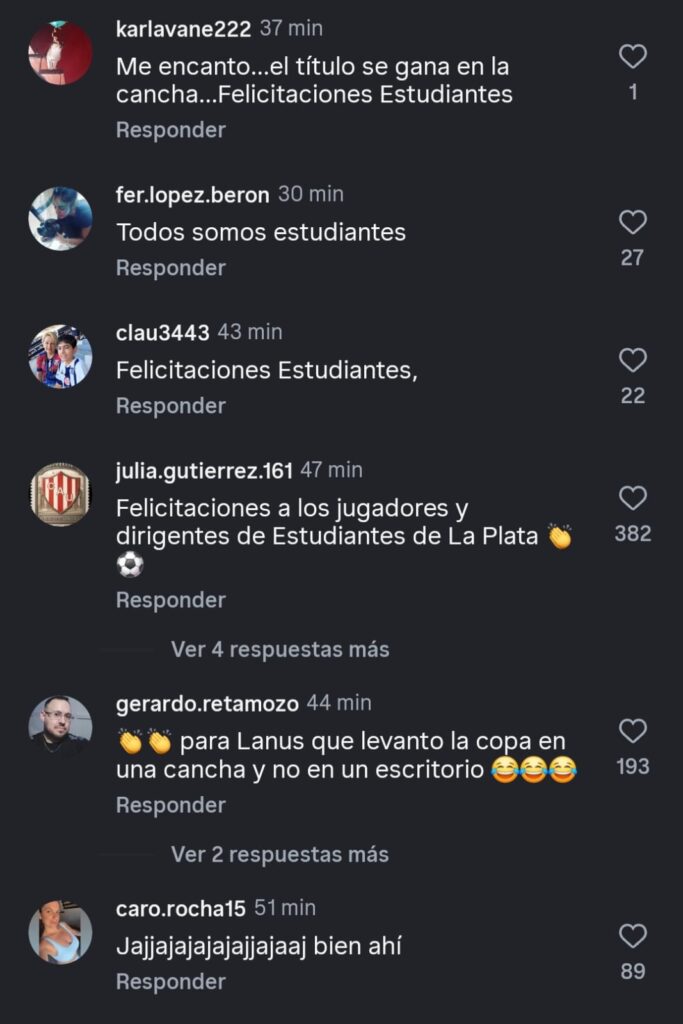Reply to fer.lopez.beron's comment
The height and width of the screenshot is (1024, 683).
(170, 268)
